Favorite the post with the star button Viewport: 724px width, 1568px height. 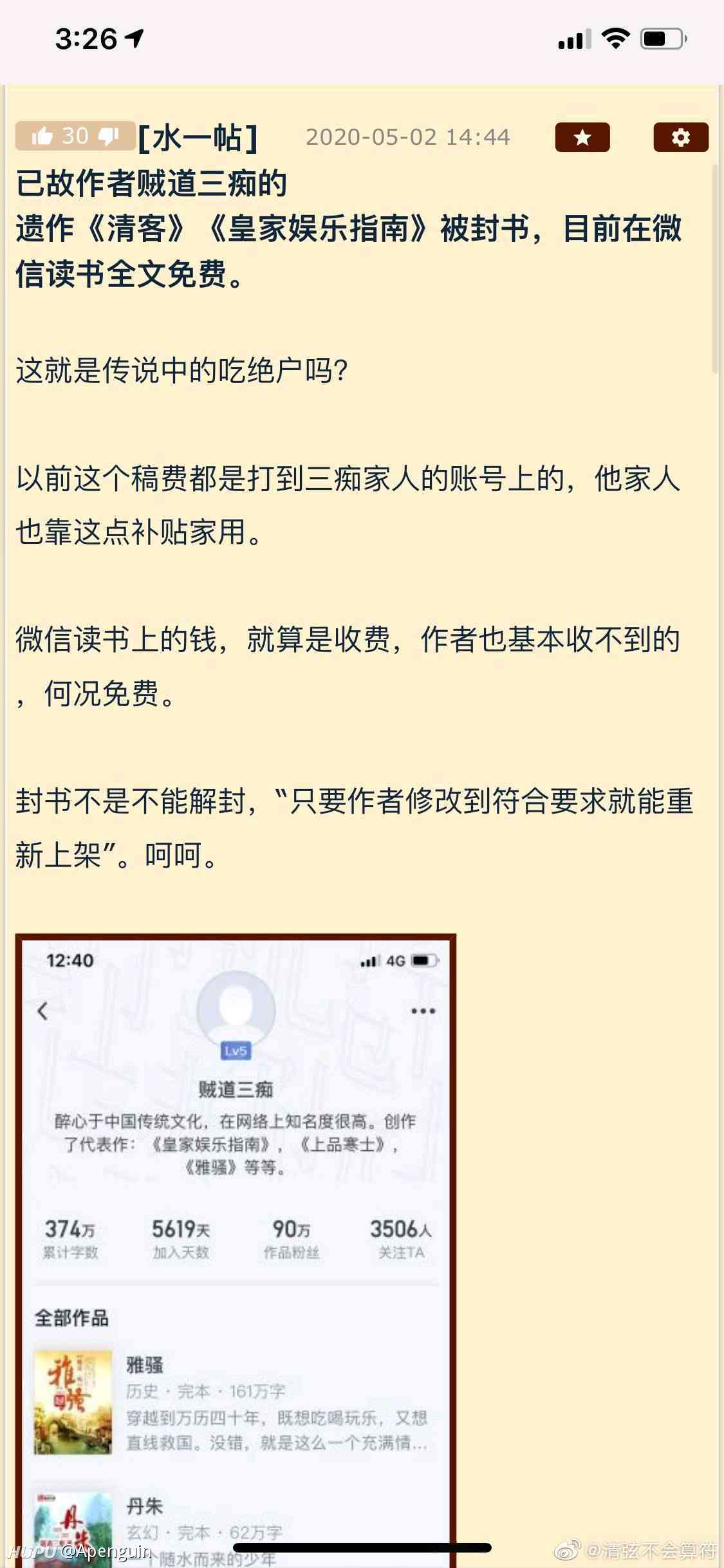[x=582, y=137]
